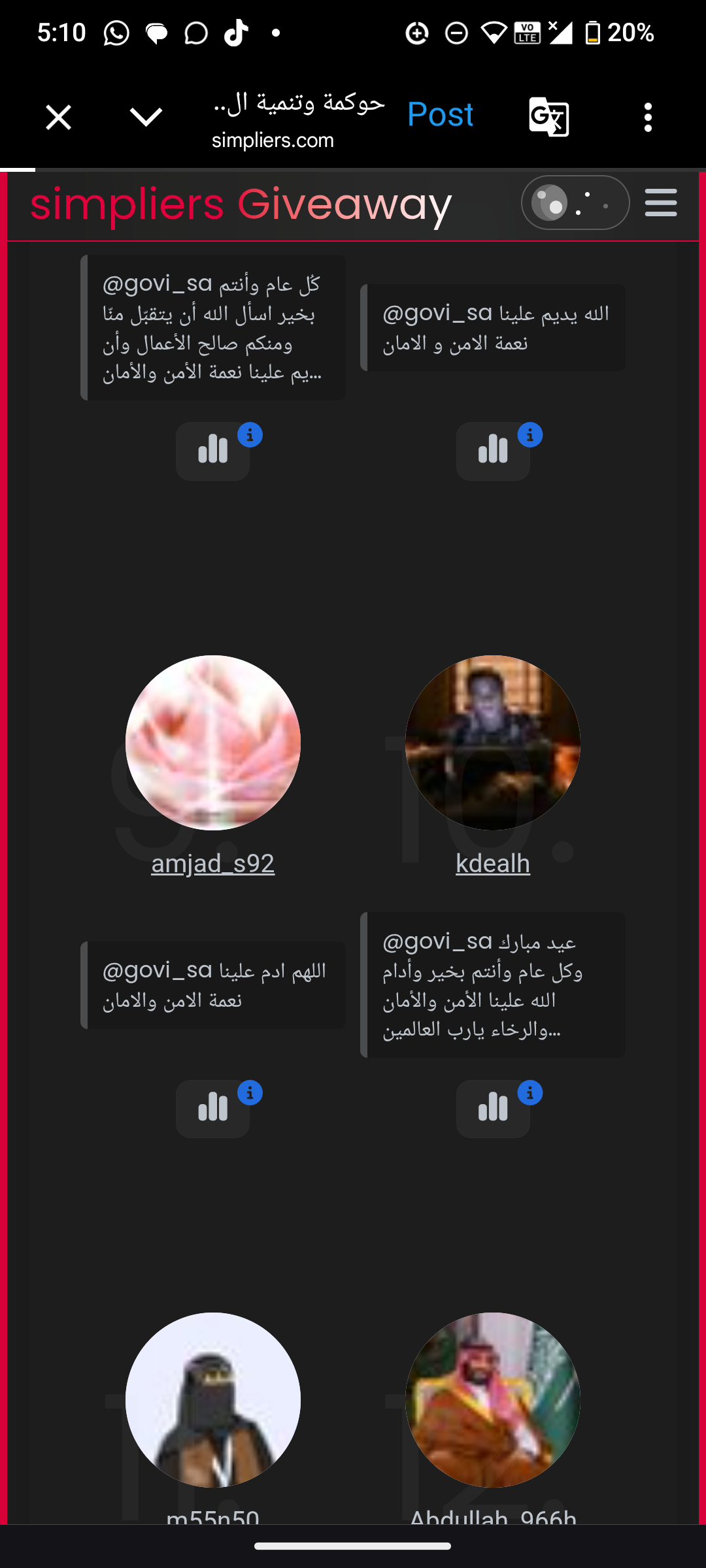Translate this page

(x=548, y=118)
